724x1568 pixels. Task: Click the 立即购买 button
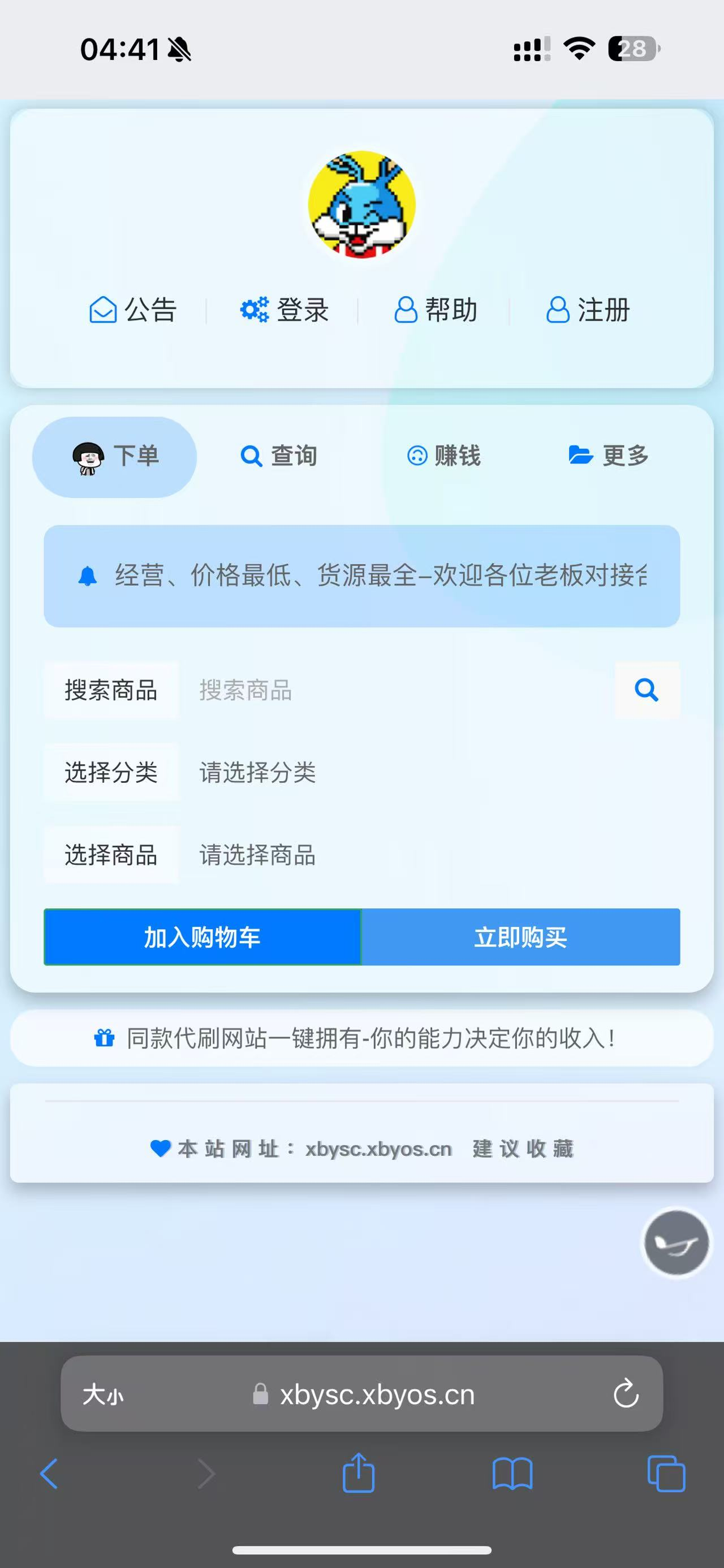(520, 938)
